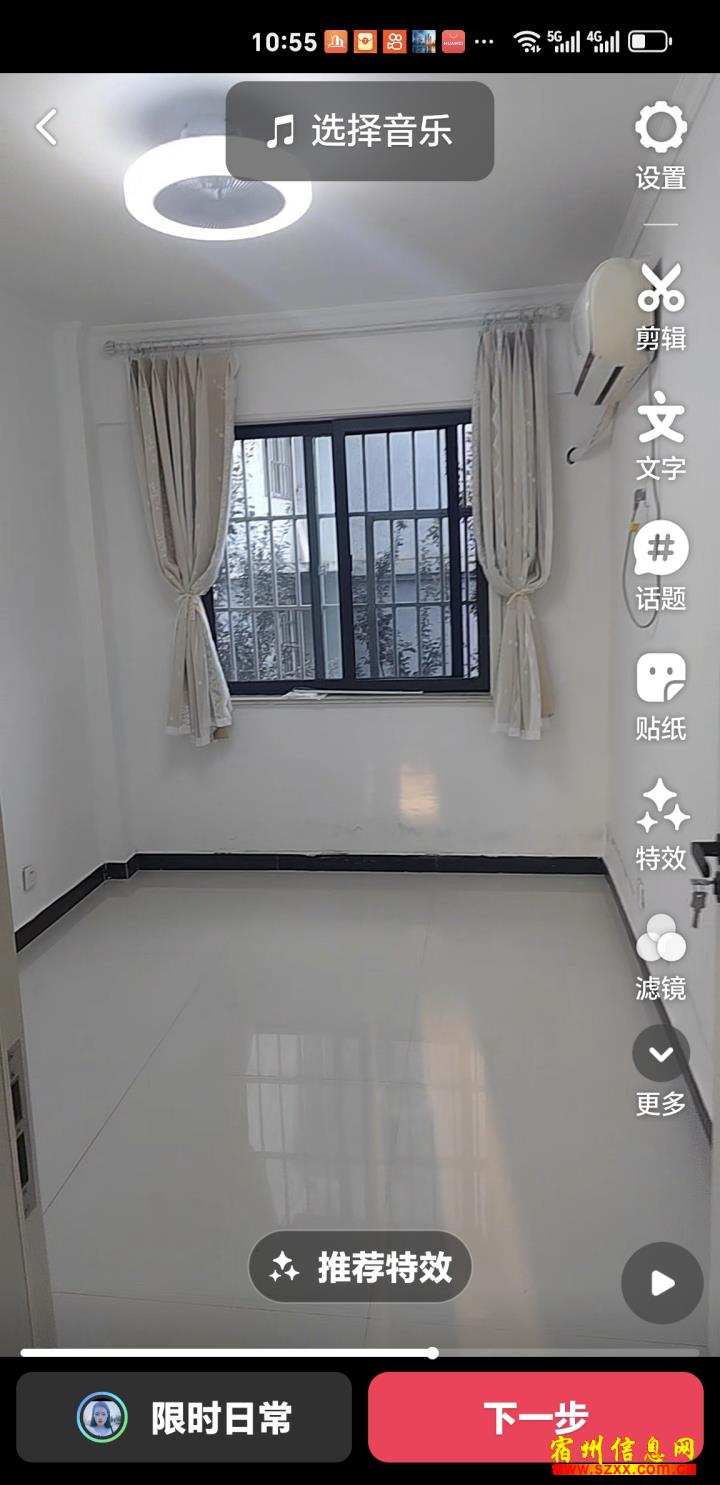Add a hashtag via 话题

(661, 565)
